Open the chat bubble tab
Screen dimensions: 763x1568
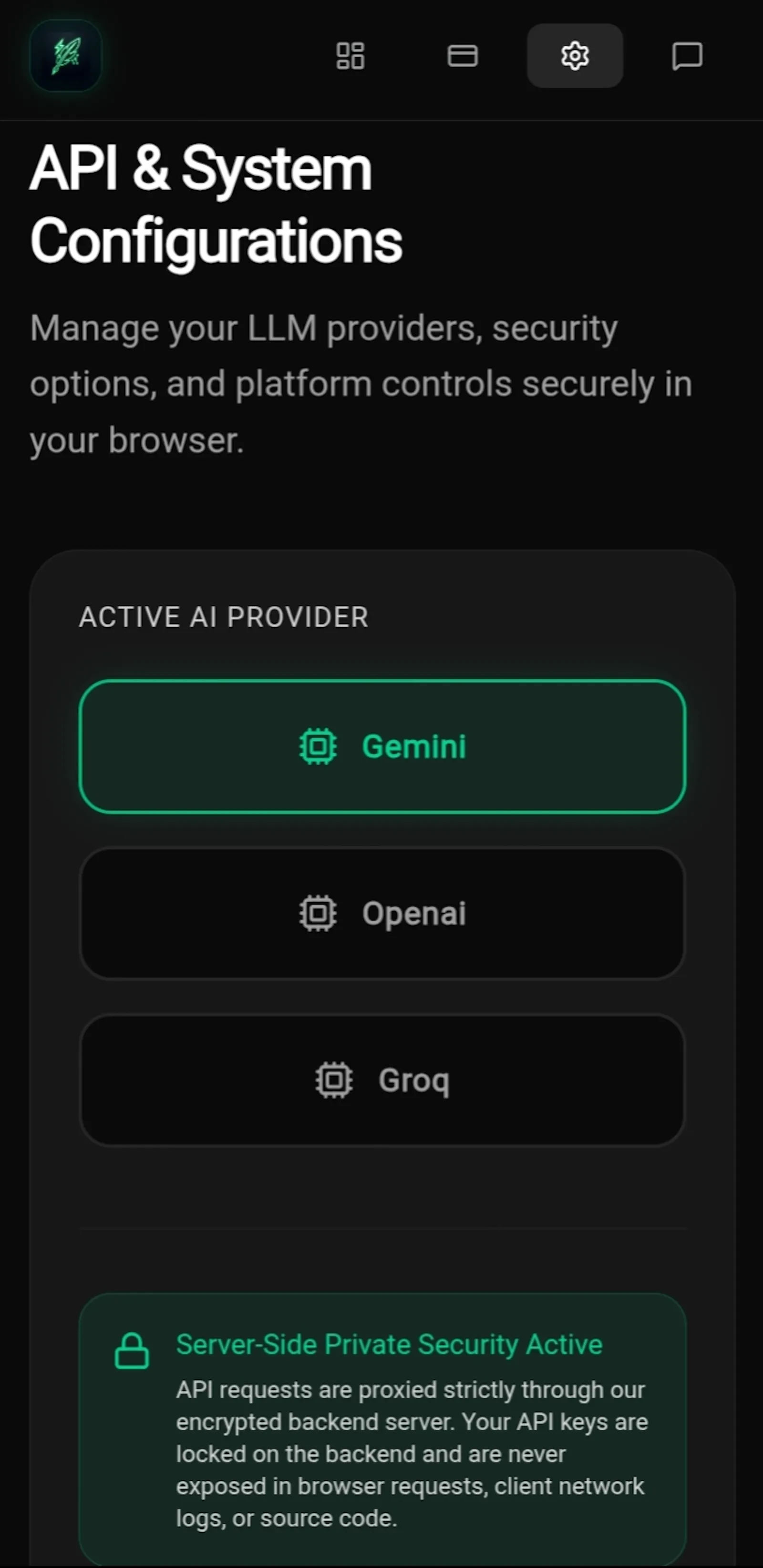coord(687,56)
